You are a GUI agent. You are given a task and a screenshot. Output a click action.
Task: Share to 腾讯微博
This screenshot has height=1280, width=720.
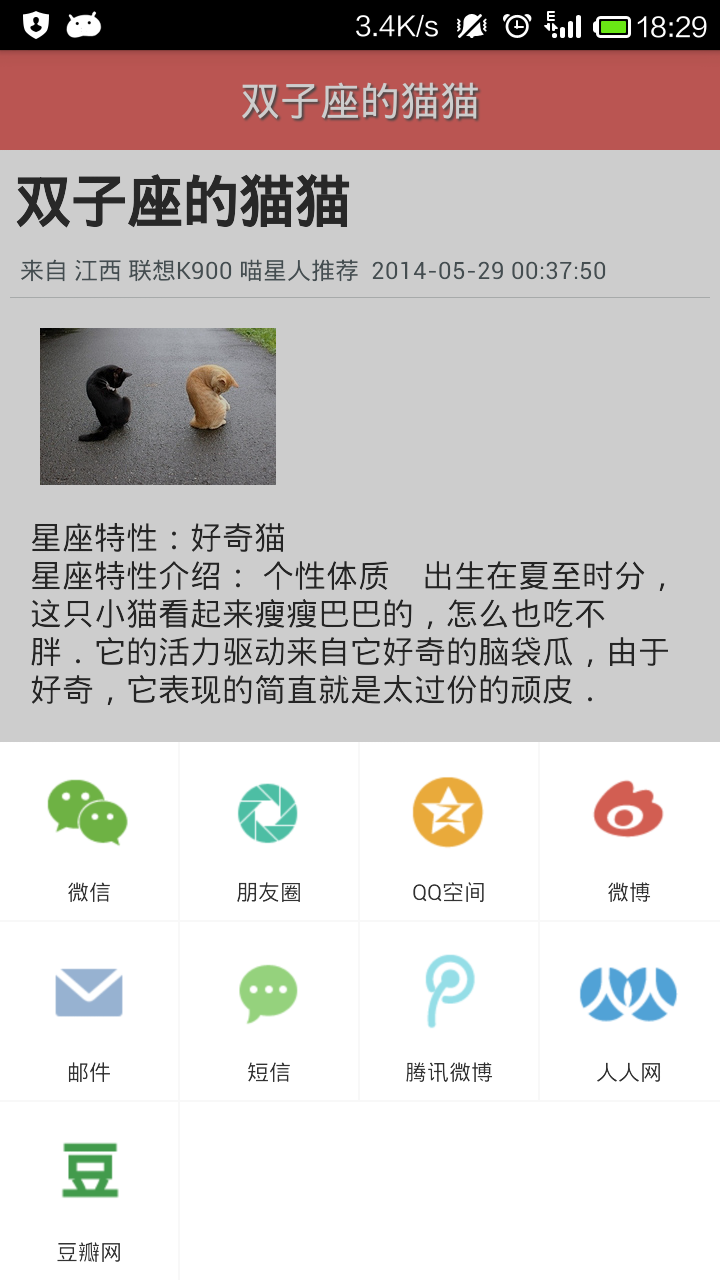(448, 1010)
